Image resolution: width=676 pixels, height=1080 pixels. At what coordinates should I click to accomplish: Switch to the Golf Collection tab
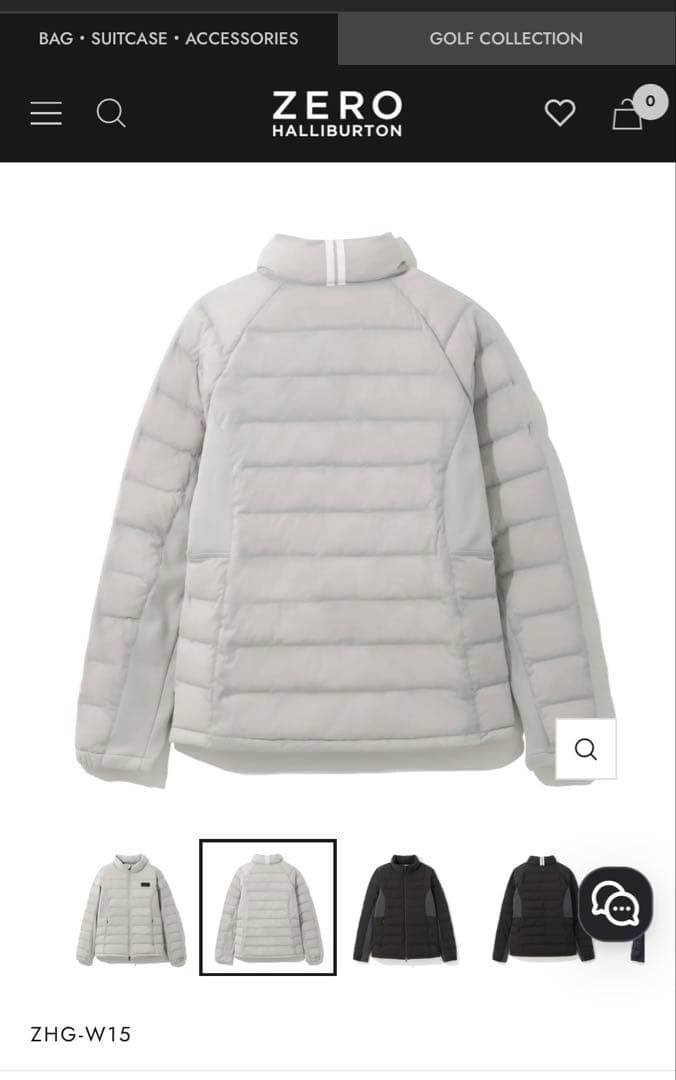coord(506,39)
